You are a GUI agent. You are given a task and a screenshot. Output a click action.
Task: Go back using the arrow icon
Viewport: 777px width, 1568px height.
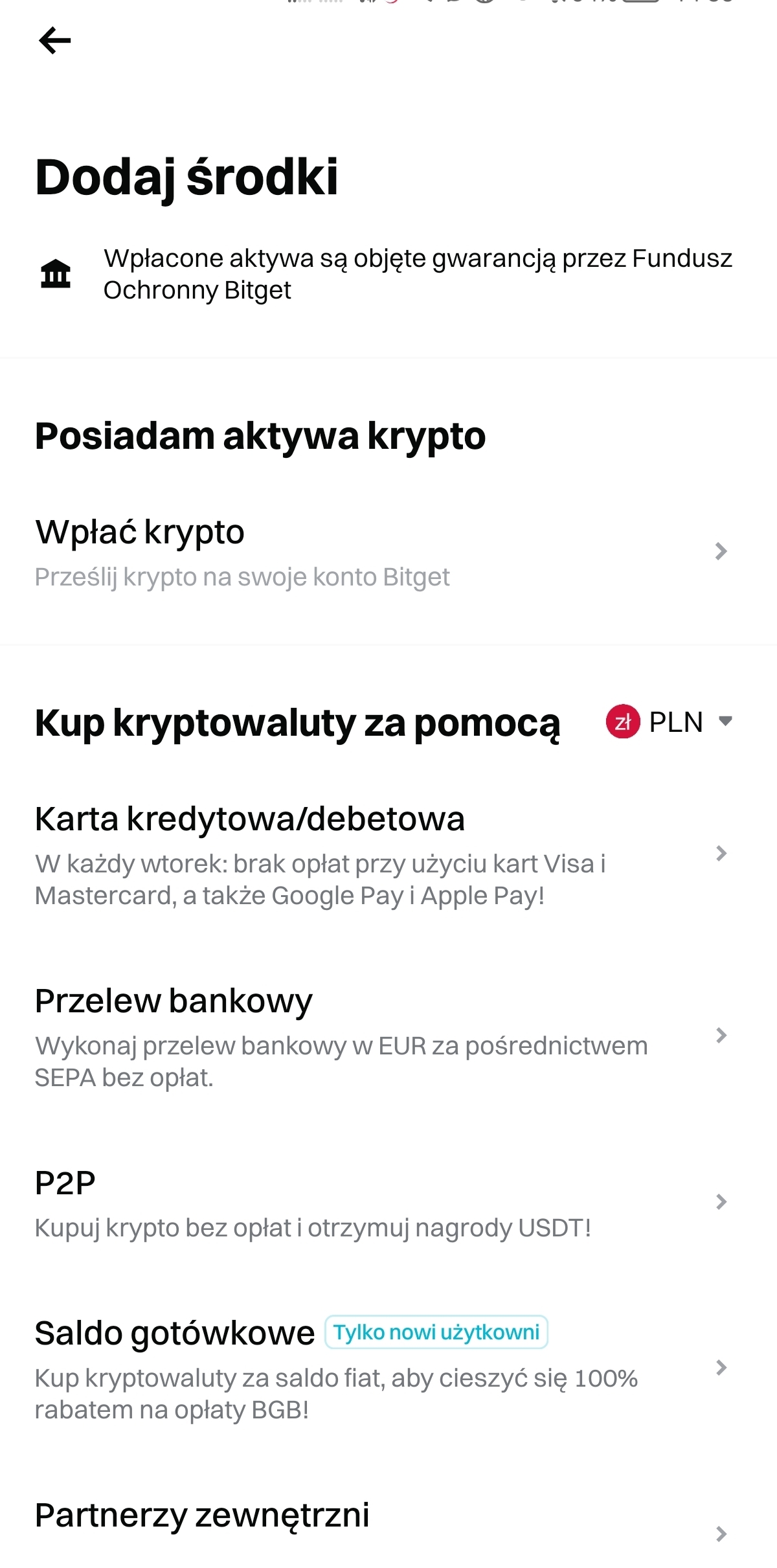click(x=54, y=41)
